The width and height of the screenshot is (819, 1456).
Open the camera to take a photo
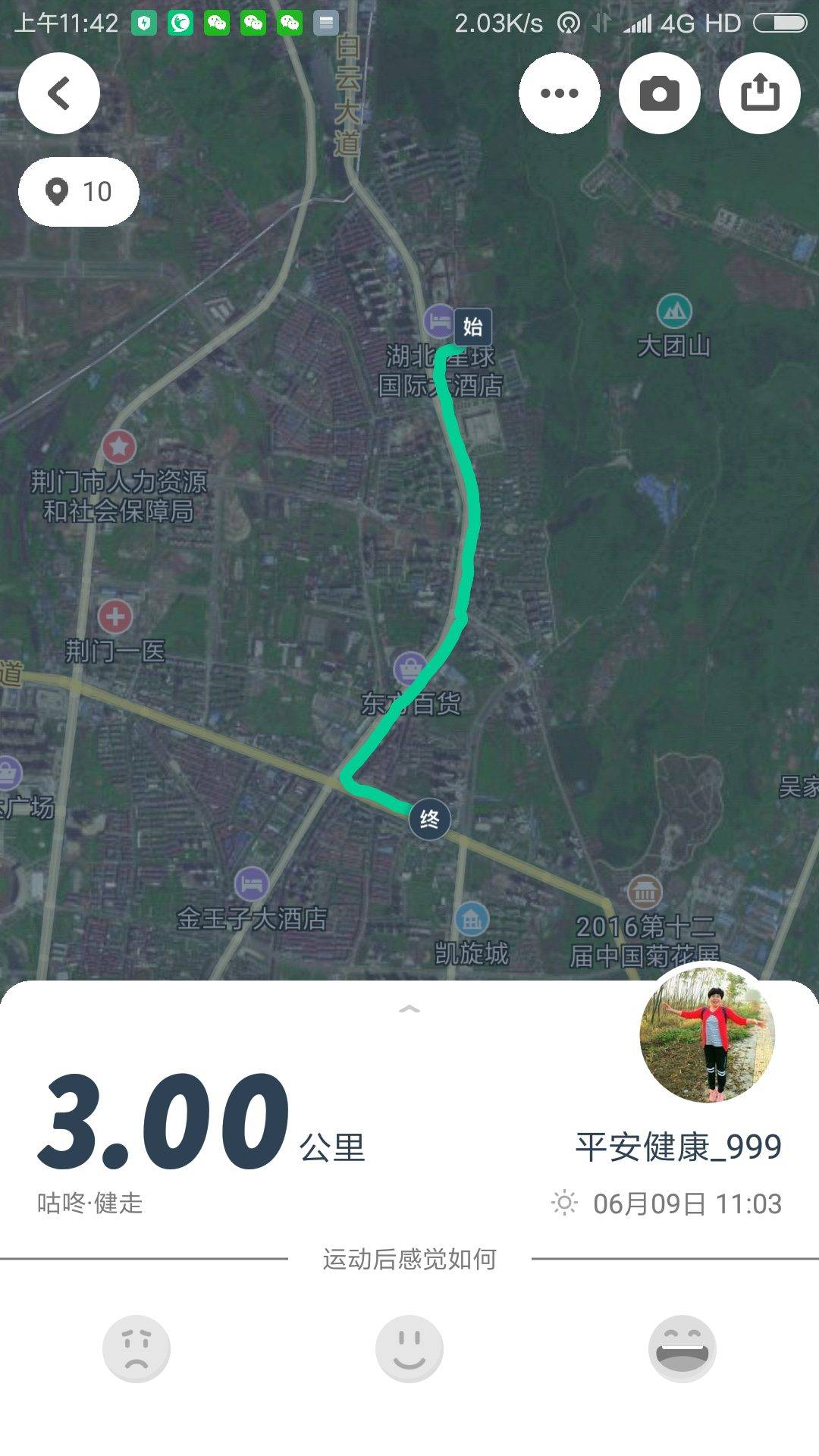[x=659, y=93]
